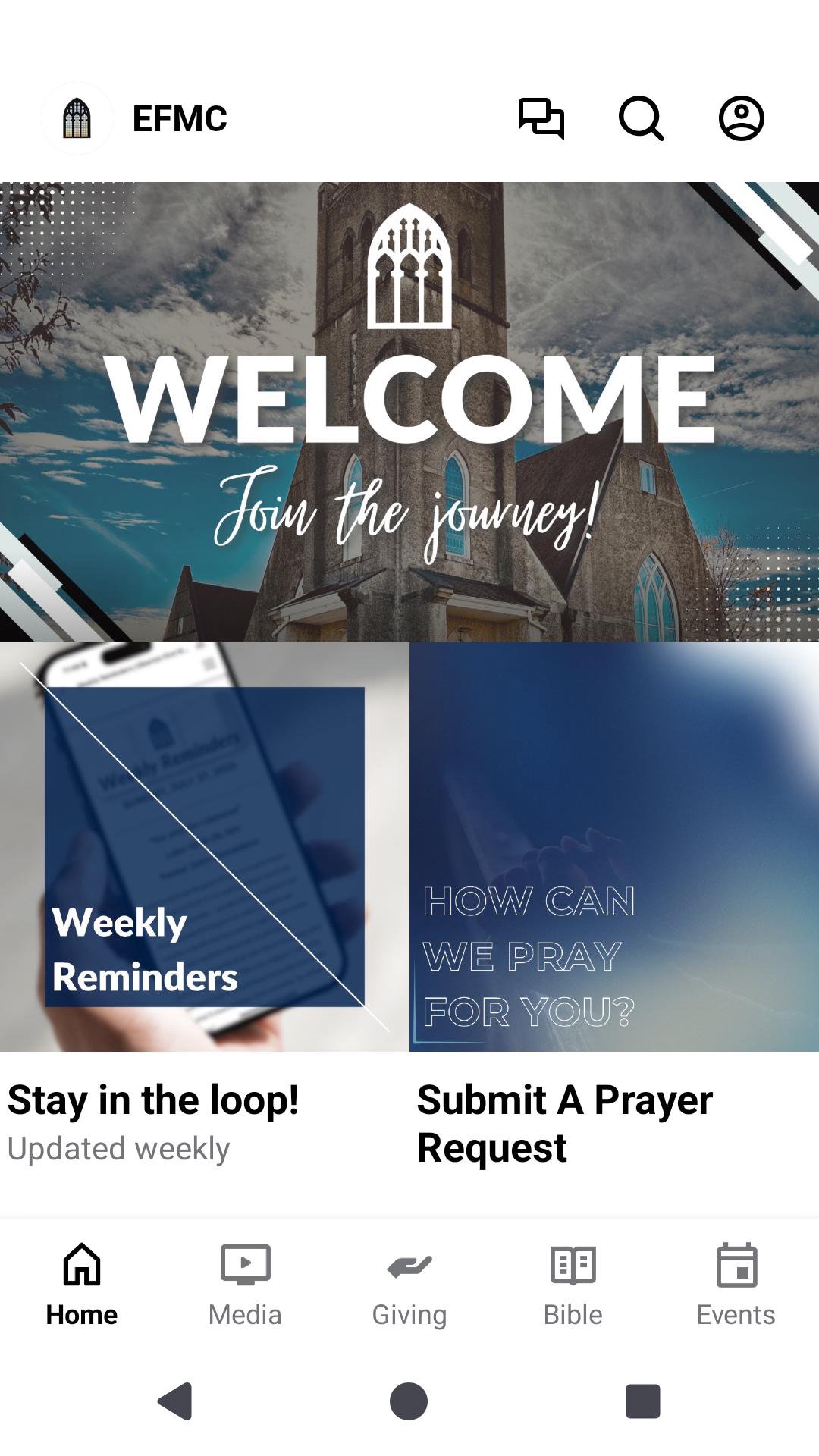Open the user profile icon
819x1456 pixels.
click(x=741, y=118)
